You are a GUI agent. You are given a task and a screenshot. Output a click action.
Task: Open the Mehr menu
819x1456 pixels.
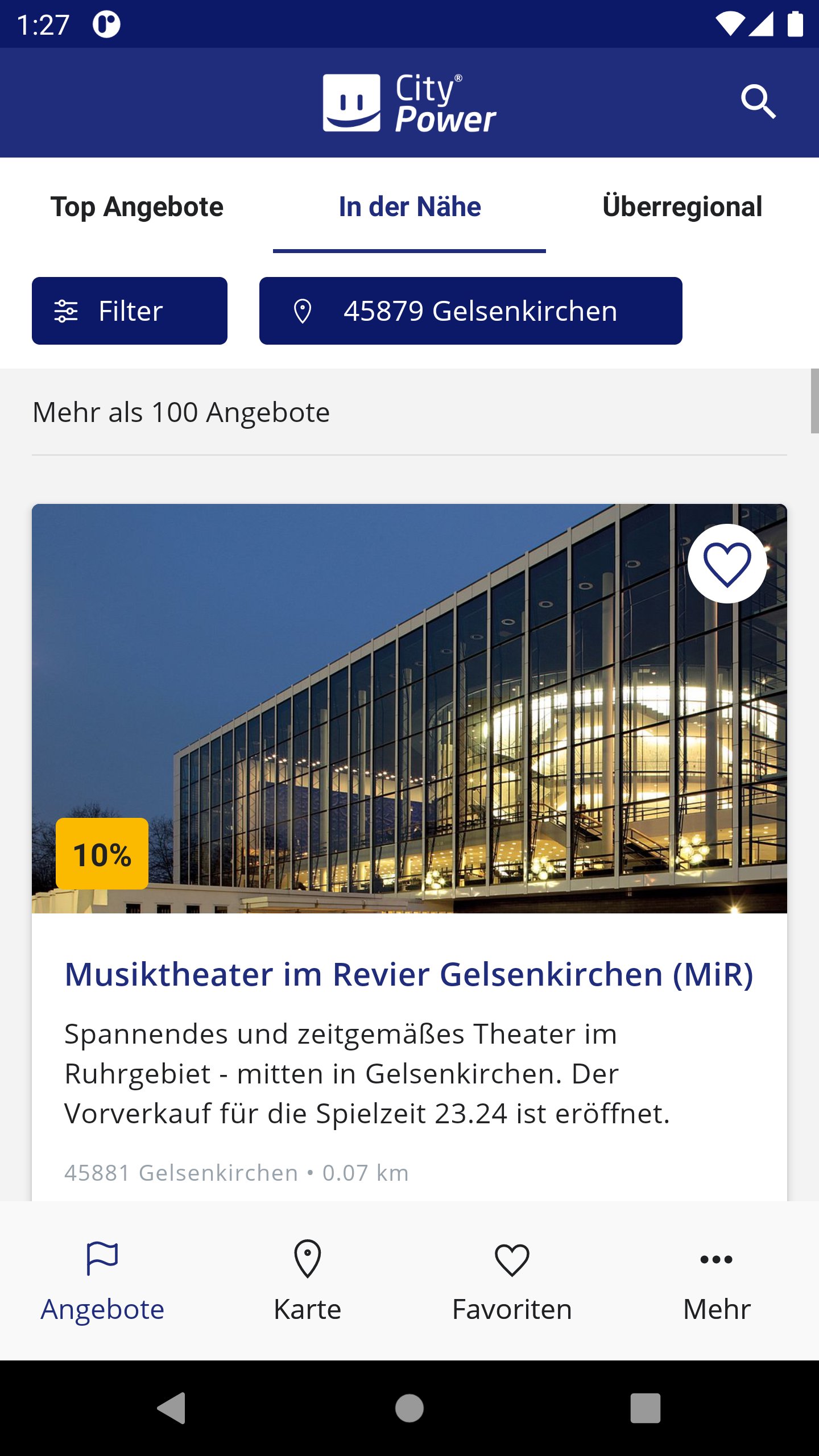tap(717, 1281)
